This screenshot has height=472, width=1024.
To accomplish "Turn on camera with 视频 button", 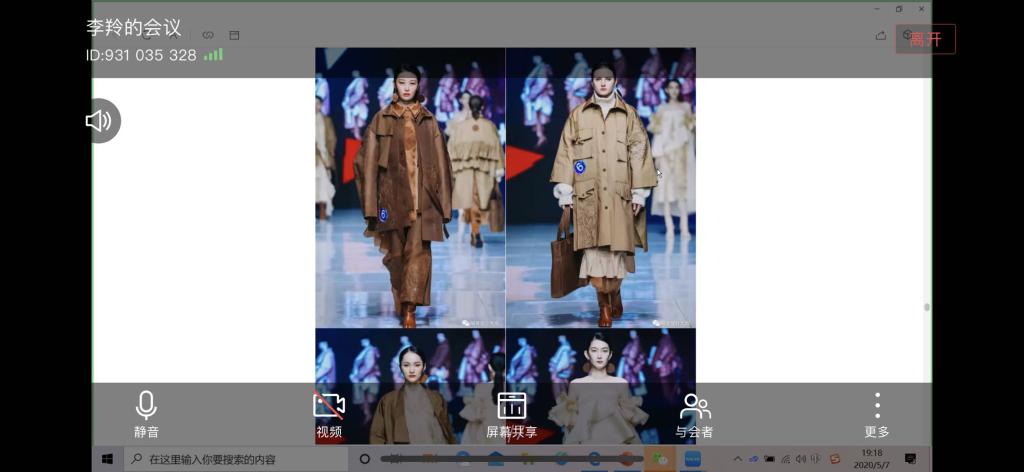I will pyautogui.click(x=329, y=414).
